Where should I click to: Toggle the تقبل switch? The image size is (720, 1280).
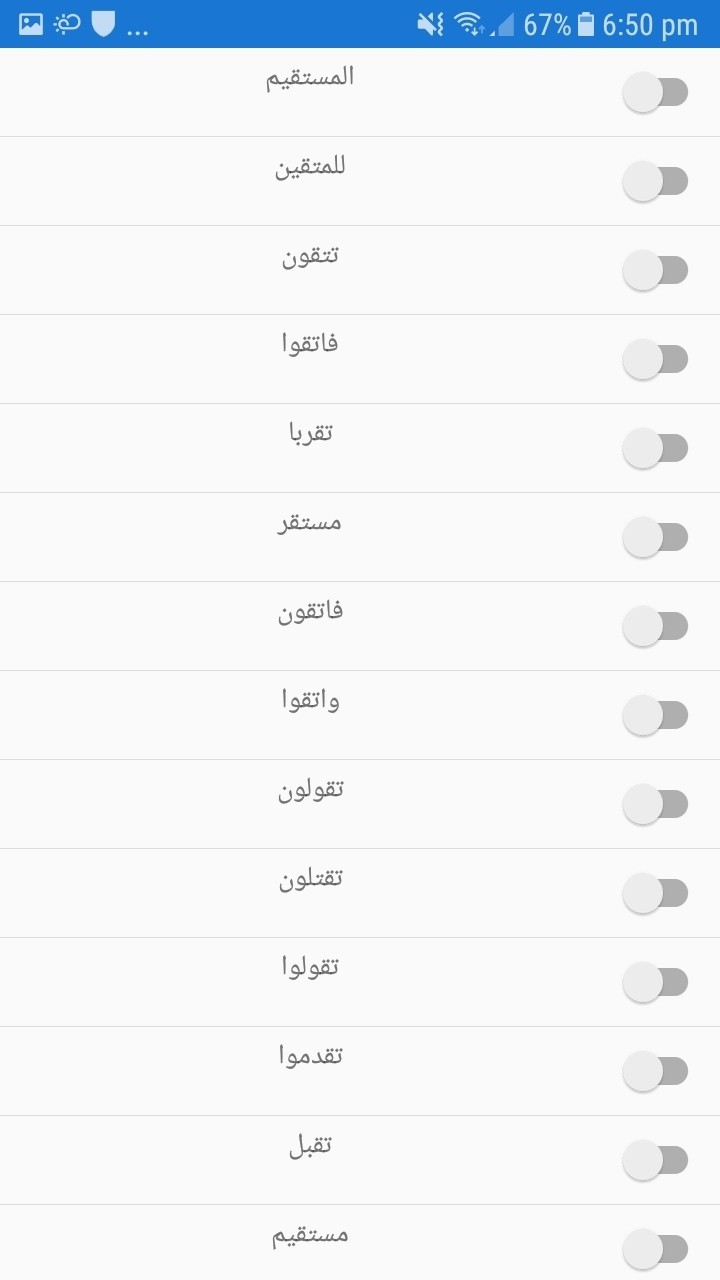(x=655, y=1160)
